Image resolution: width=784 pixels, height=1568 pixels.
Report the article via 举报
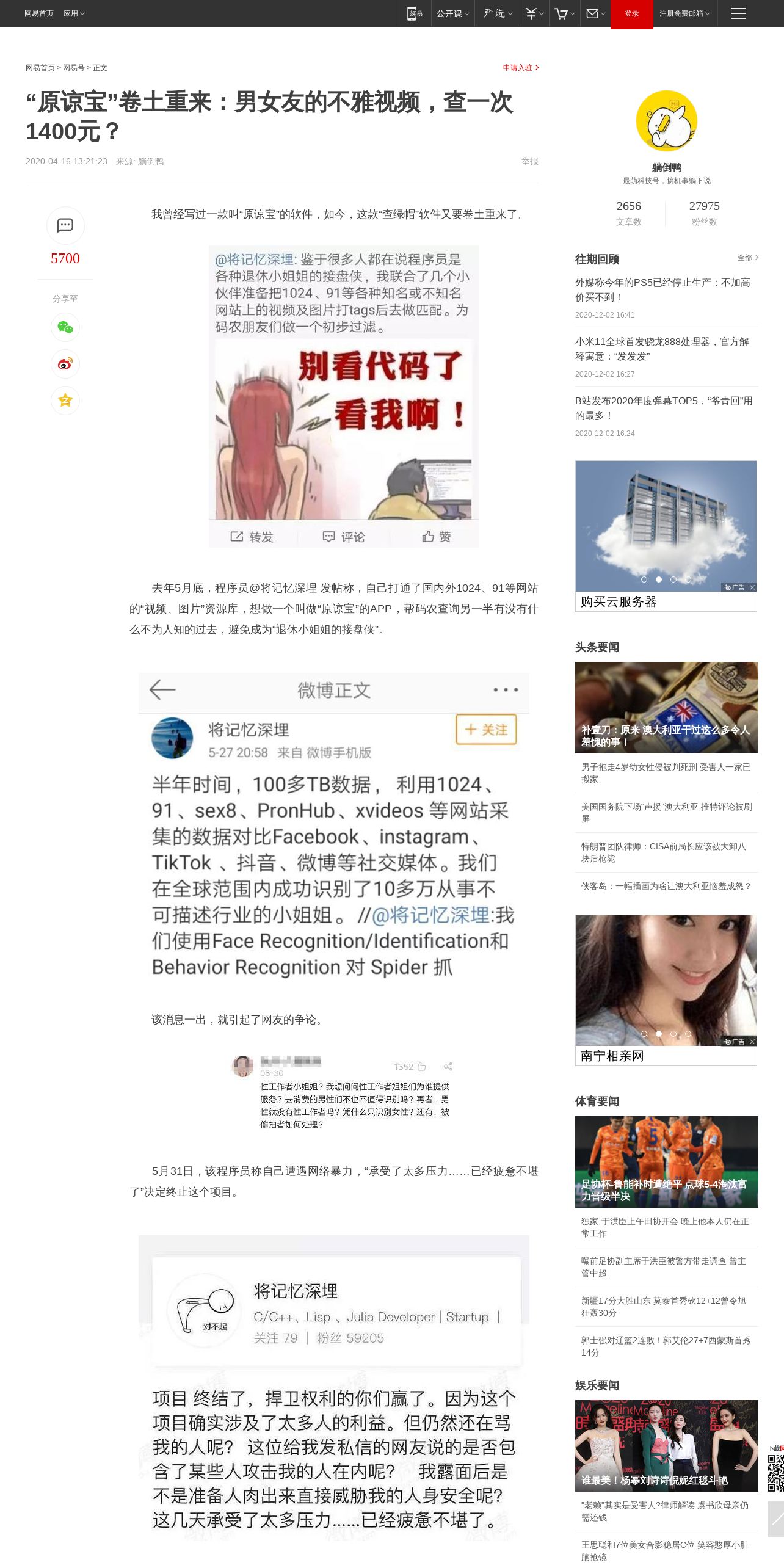(x=529, y=161)
